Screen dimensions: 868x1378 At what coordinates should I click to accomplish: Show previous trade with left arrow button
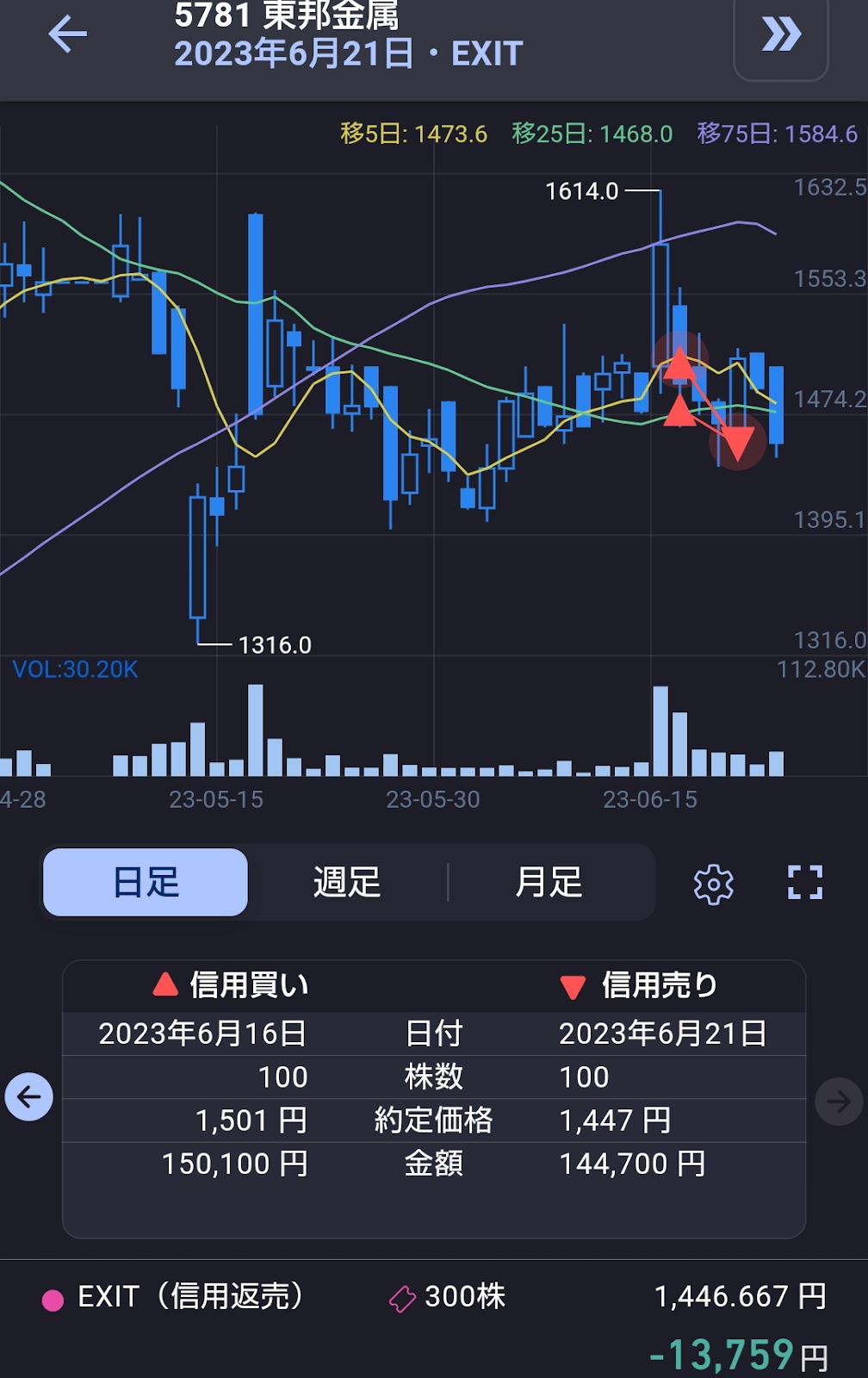[x=29, y=1097]
